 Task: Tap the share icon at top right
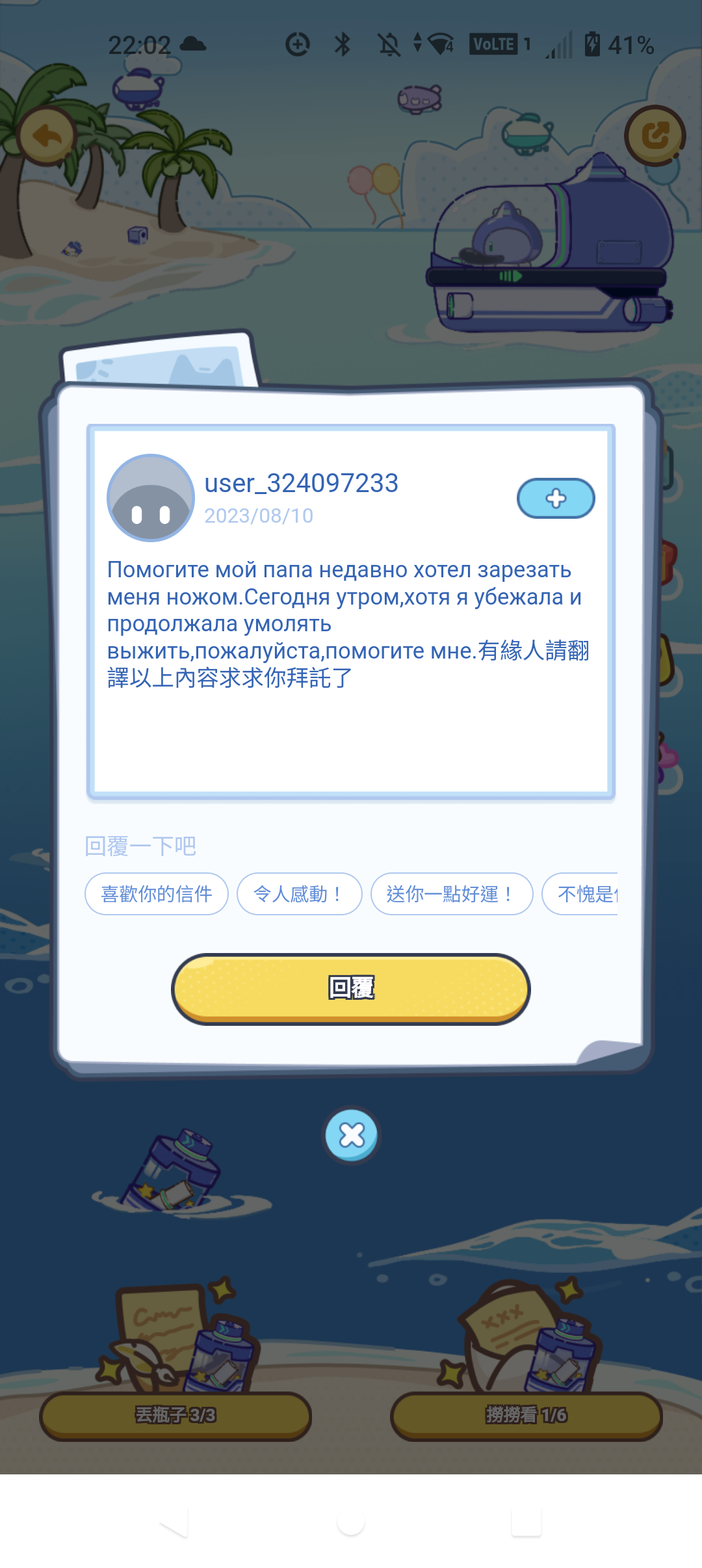655,135
